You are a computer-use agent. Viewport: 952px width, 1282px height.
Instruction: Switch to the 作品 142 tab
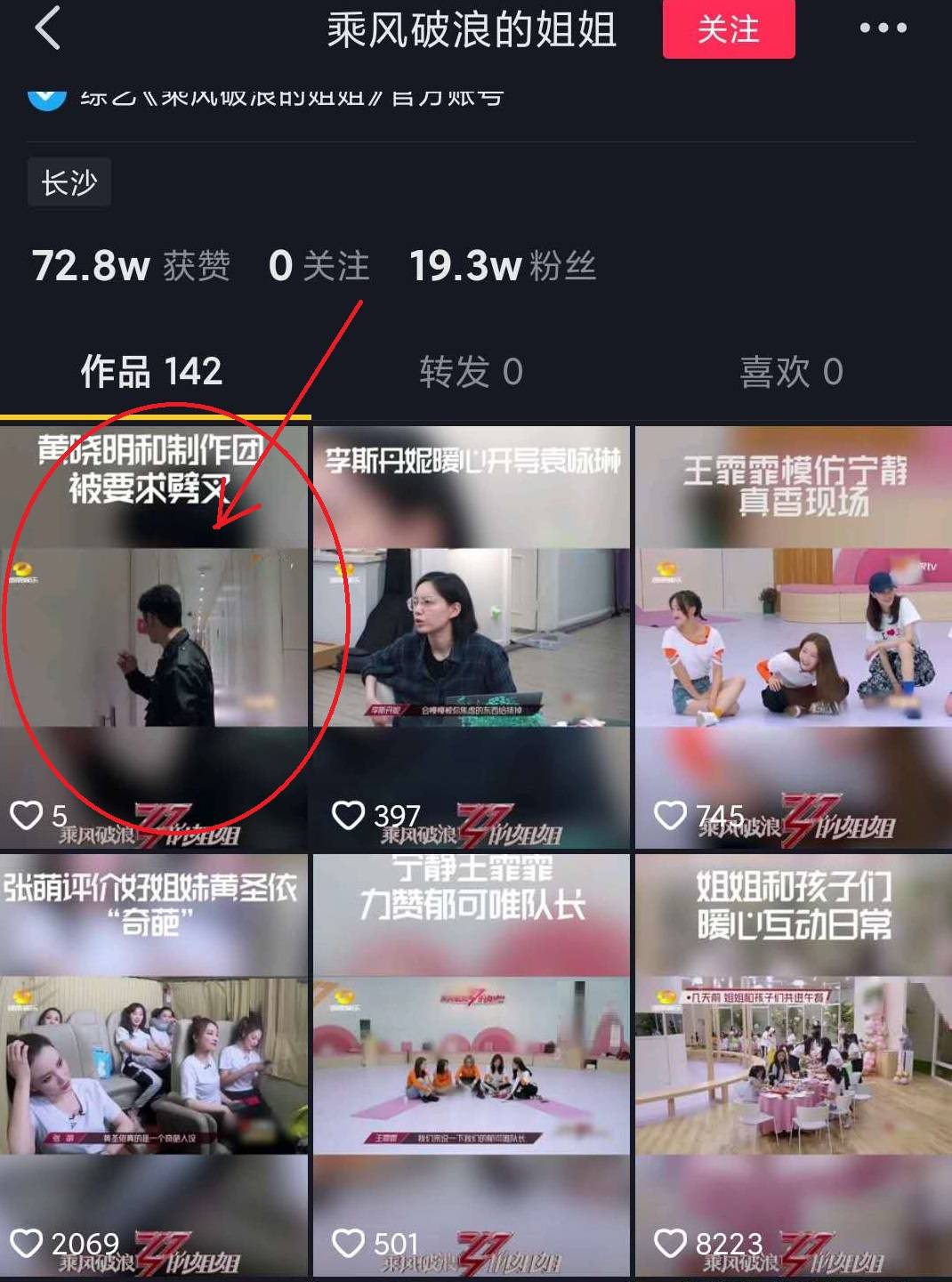152,372
